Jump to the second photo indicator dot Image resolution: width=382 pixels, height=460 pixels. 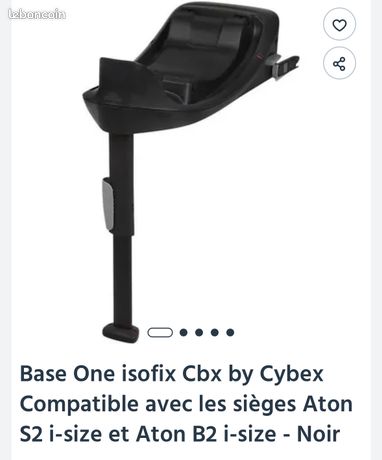tap(183, 332)
